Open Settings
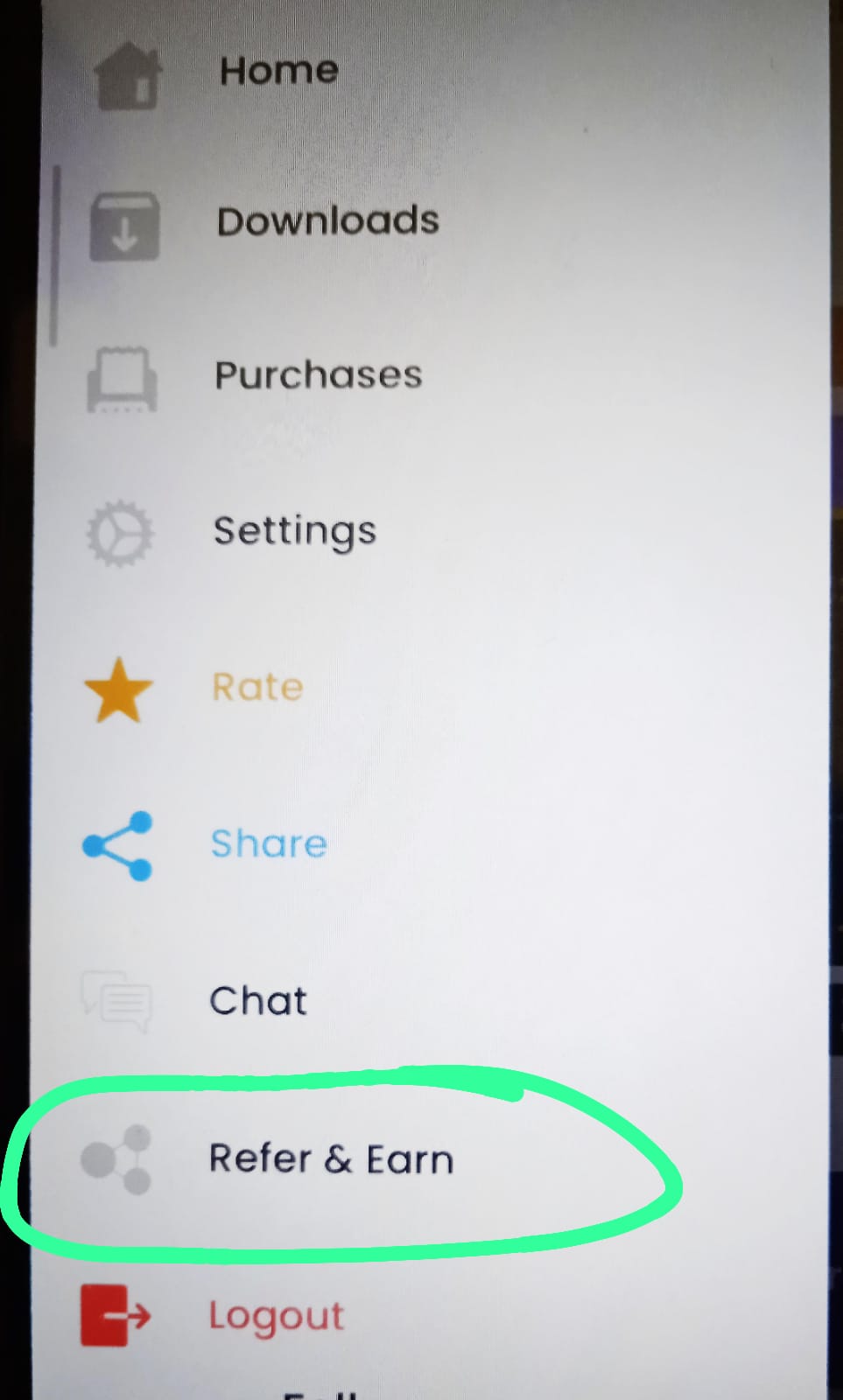 coord(295,530)
